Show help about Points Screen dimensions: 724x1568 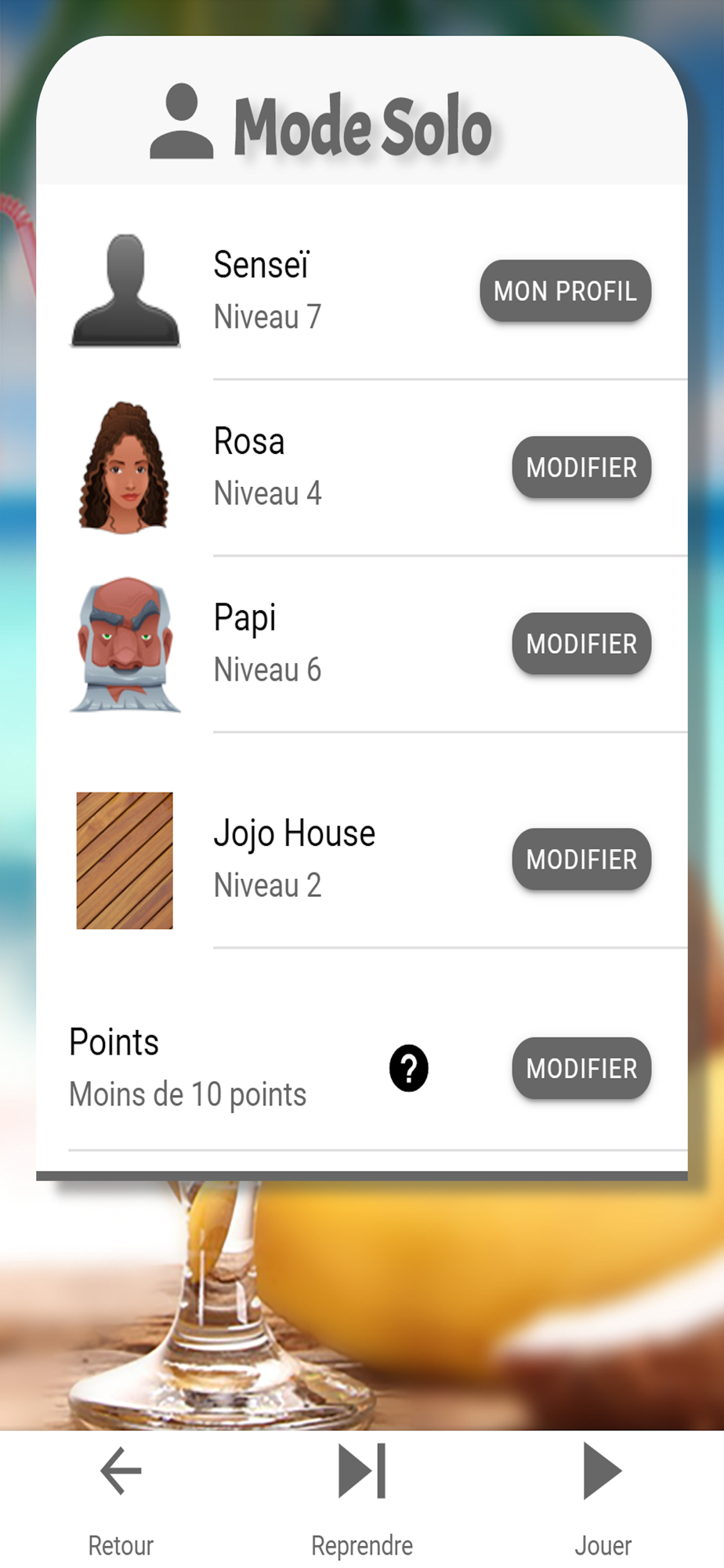tap(409, 1069)
